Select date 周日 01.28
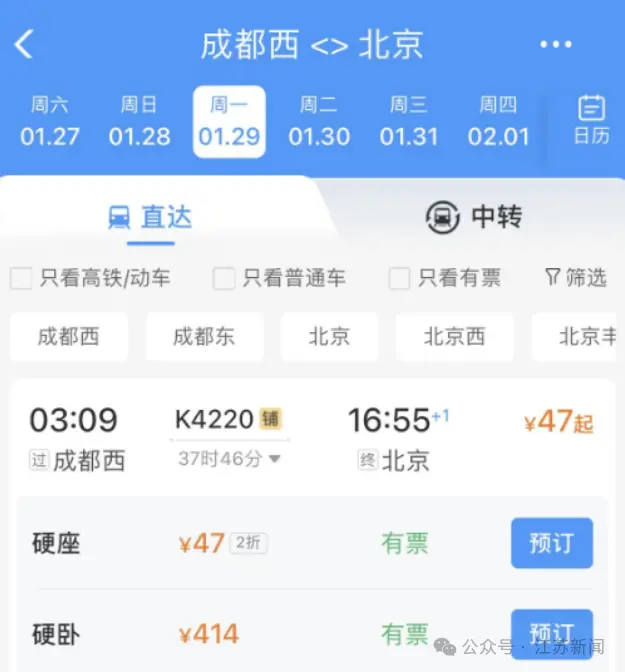Image resolution: width=625 pixels, height=672 pixels. click(x=139, y=121)
